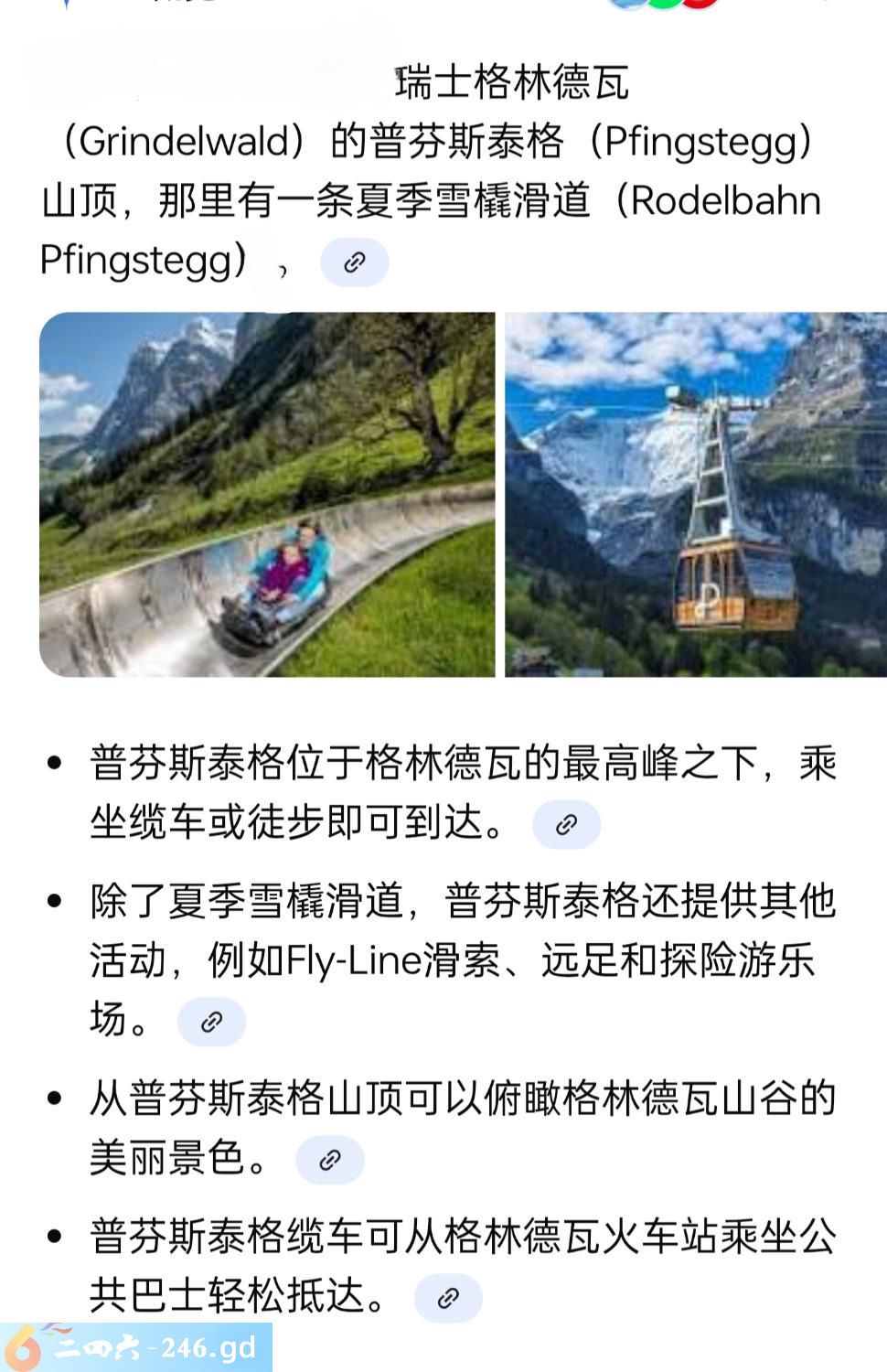The height and width of the screenshot is (1372, 887).
Task: Open source link after Rodelbahn Pfingstegg paragraph
Action: [x=354, y=263]
